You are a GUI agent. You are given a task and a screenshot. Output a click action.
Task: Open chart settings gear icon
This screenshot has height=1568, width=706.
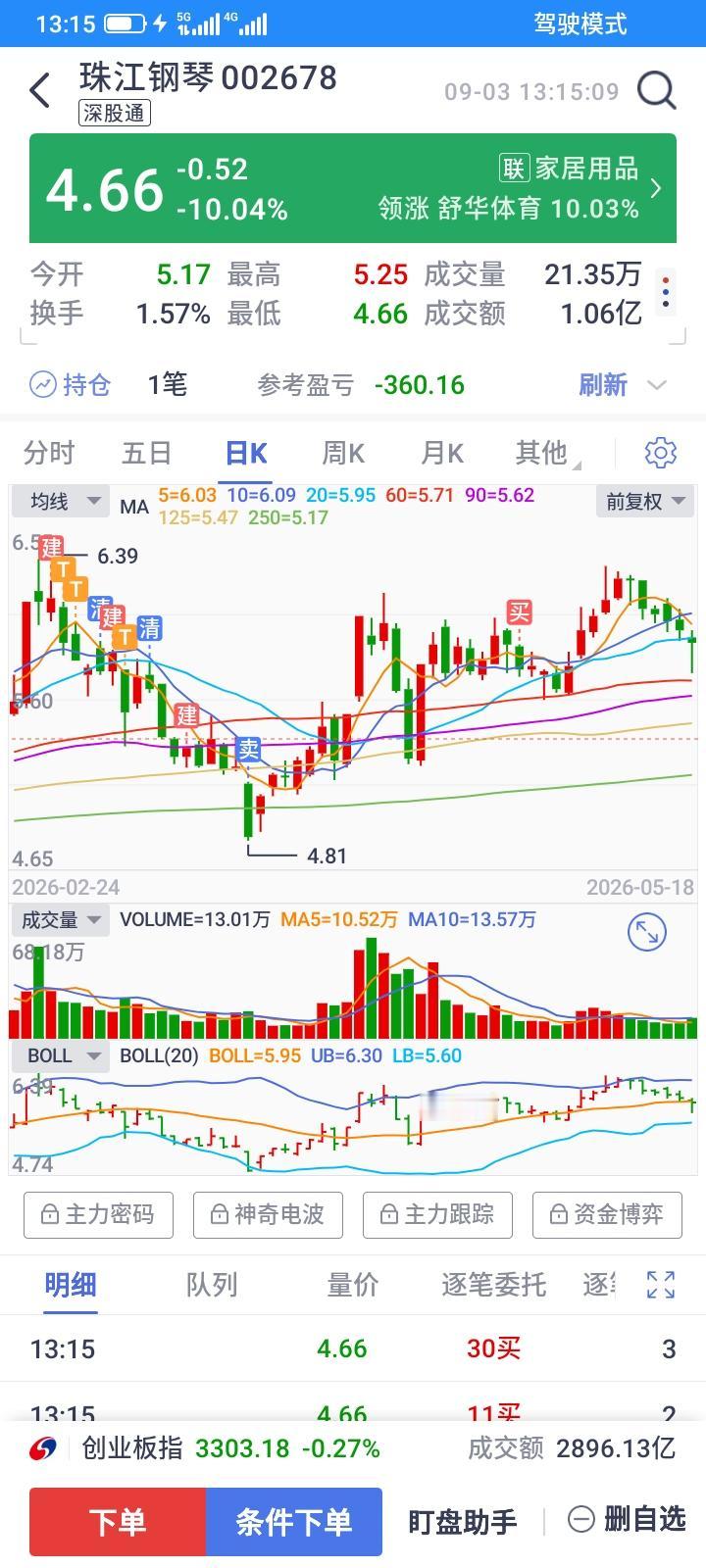(x=661, y=453)
